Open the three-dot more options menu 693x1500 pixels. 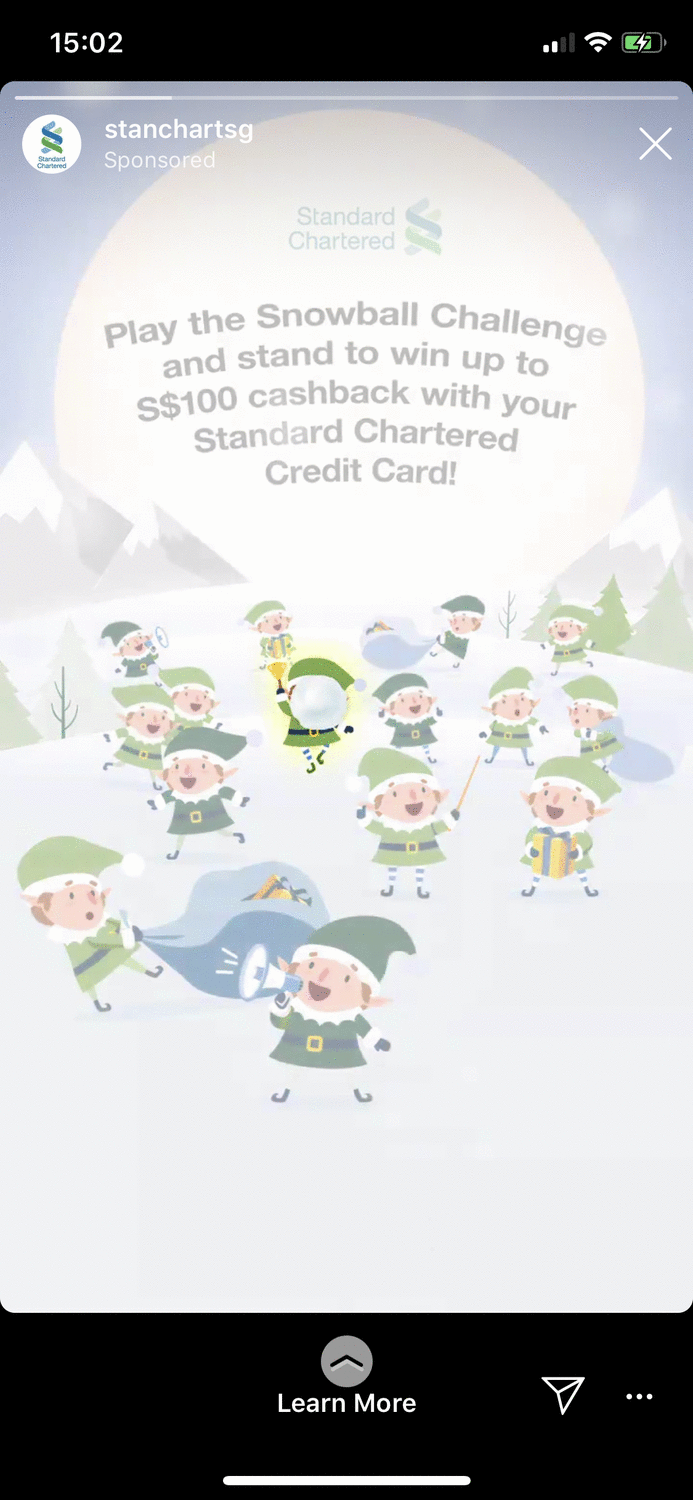[639, 1397]
